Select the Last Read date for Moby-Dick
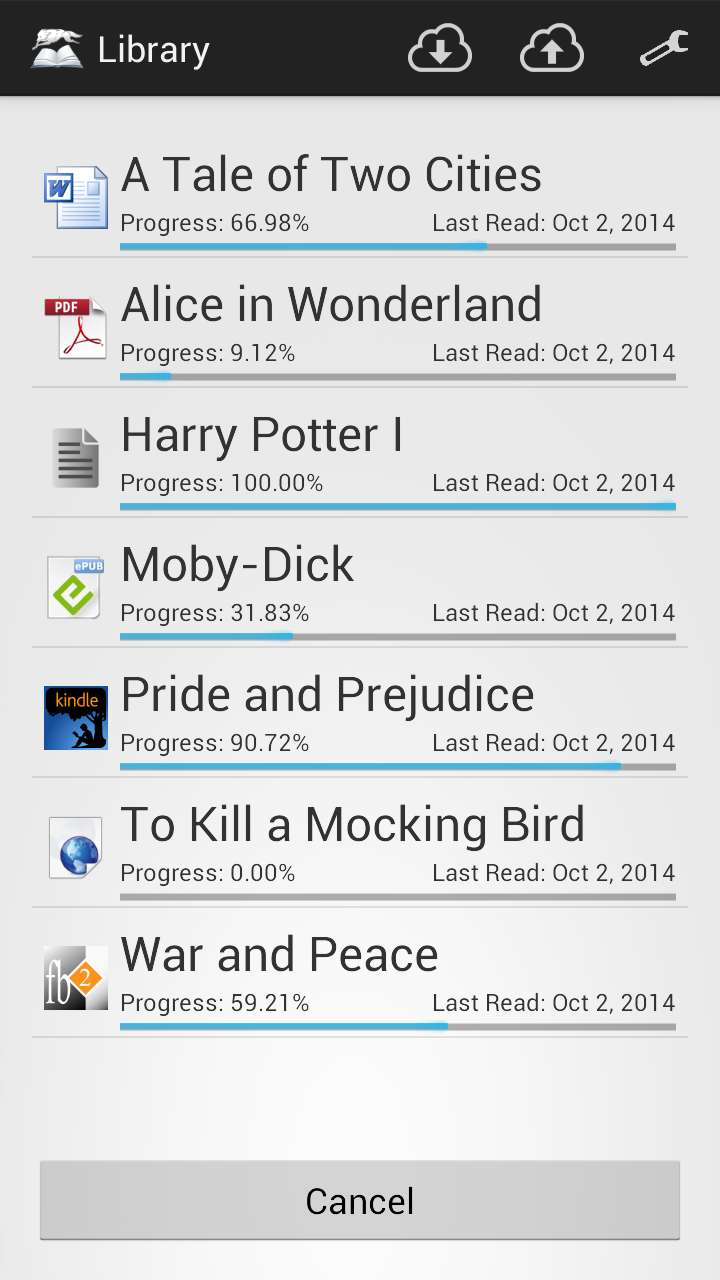Viewport: 720px width, 1280px height. [x=553, y=612]
